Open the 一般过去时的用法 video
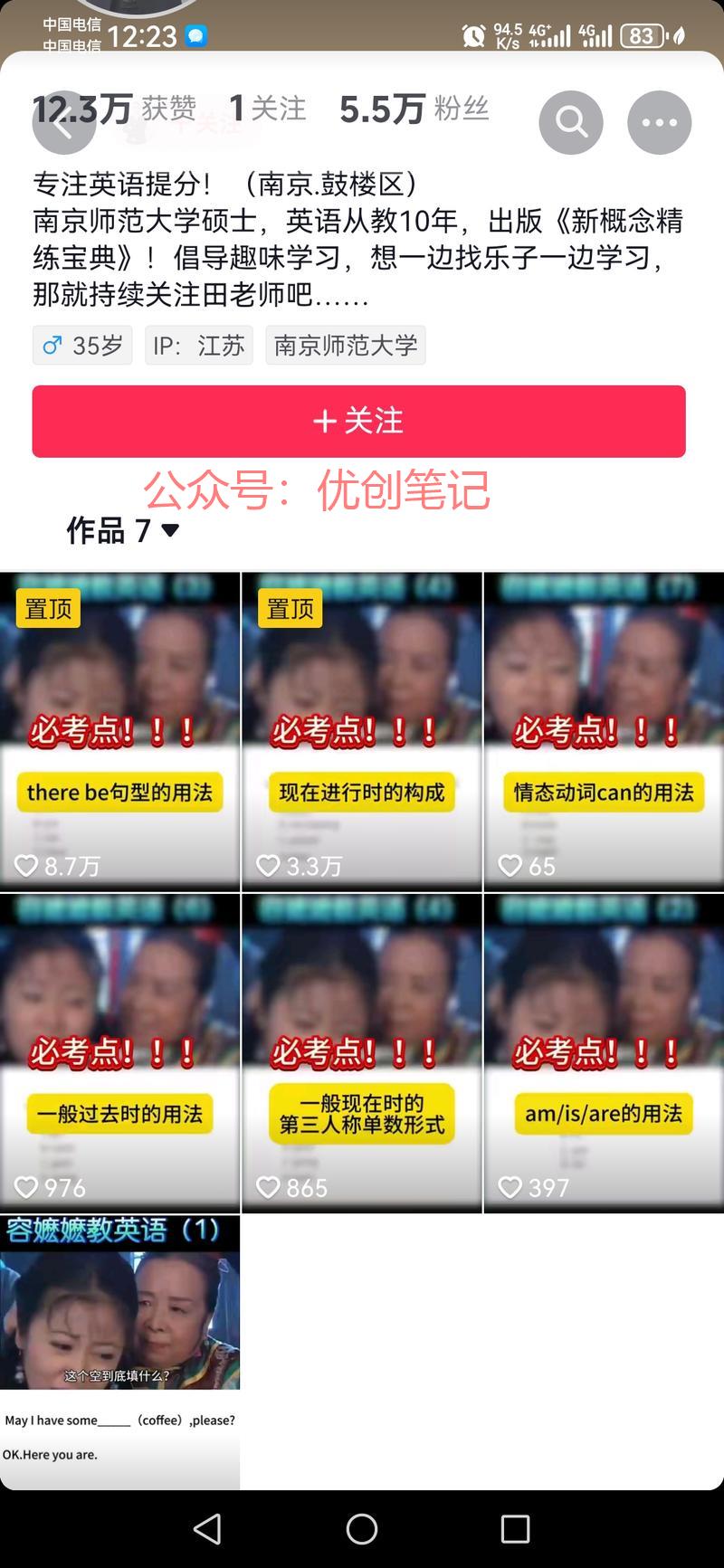This screenshot has height=1568, width=724. pyautogui.click(x=119, y=1053)
